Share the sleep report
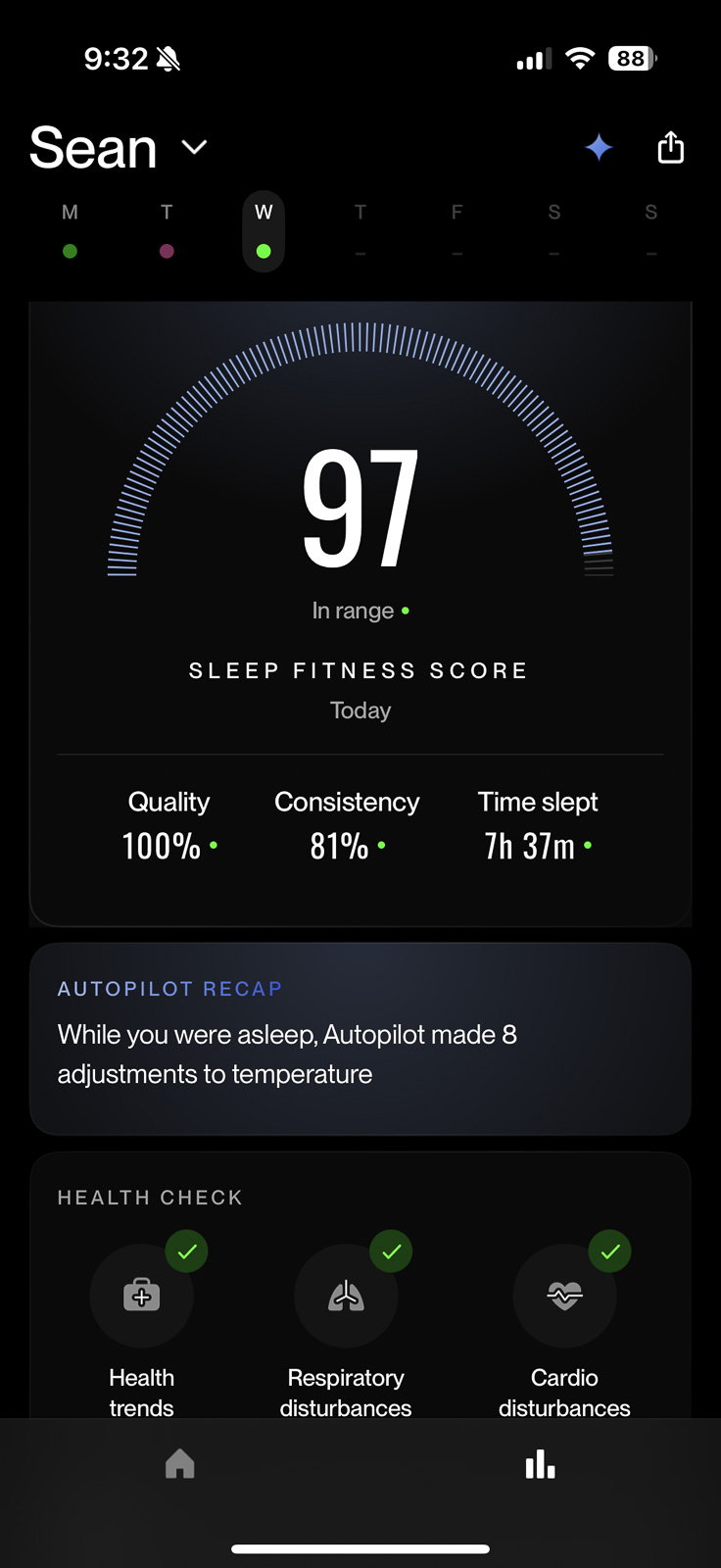 (x=671, y=147)
